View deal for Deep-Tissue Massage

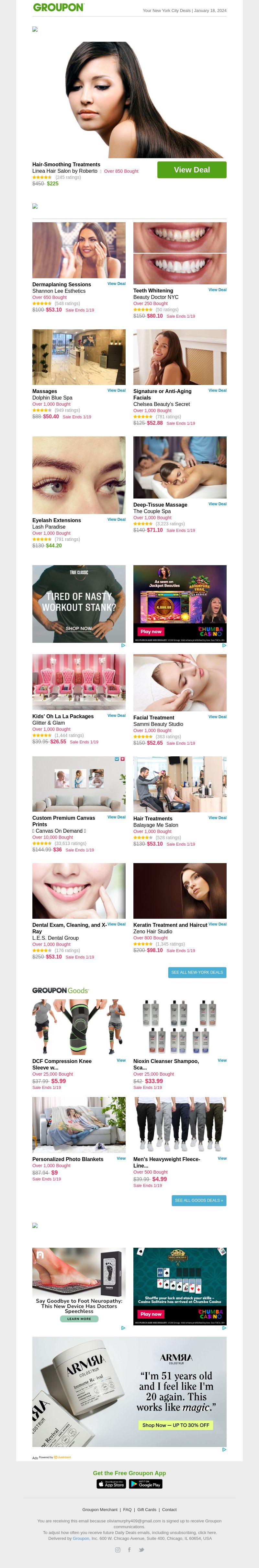pos(217,504)
